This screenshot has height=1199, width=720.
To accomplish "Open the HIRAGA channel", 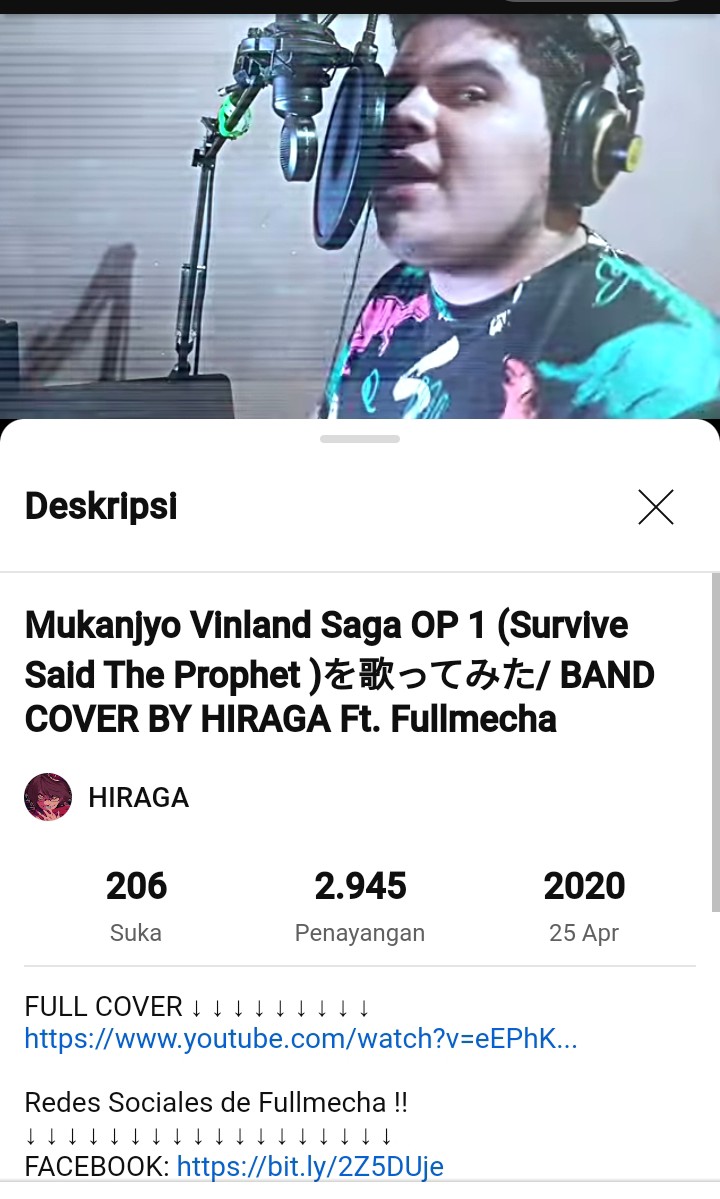I will (107, 797).
